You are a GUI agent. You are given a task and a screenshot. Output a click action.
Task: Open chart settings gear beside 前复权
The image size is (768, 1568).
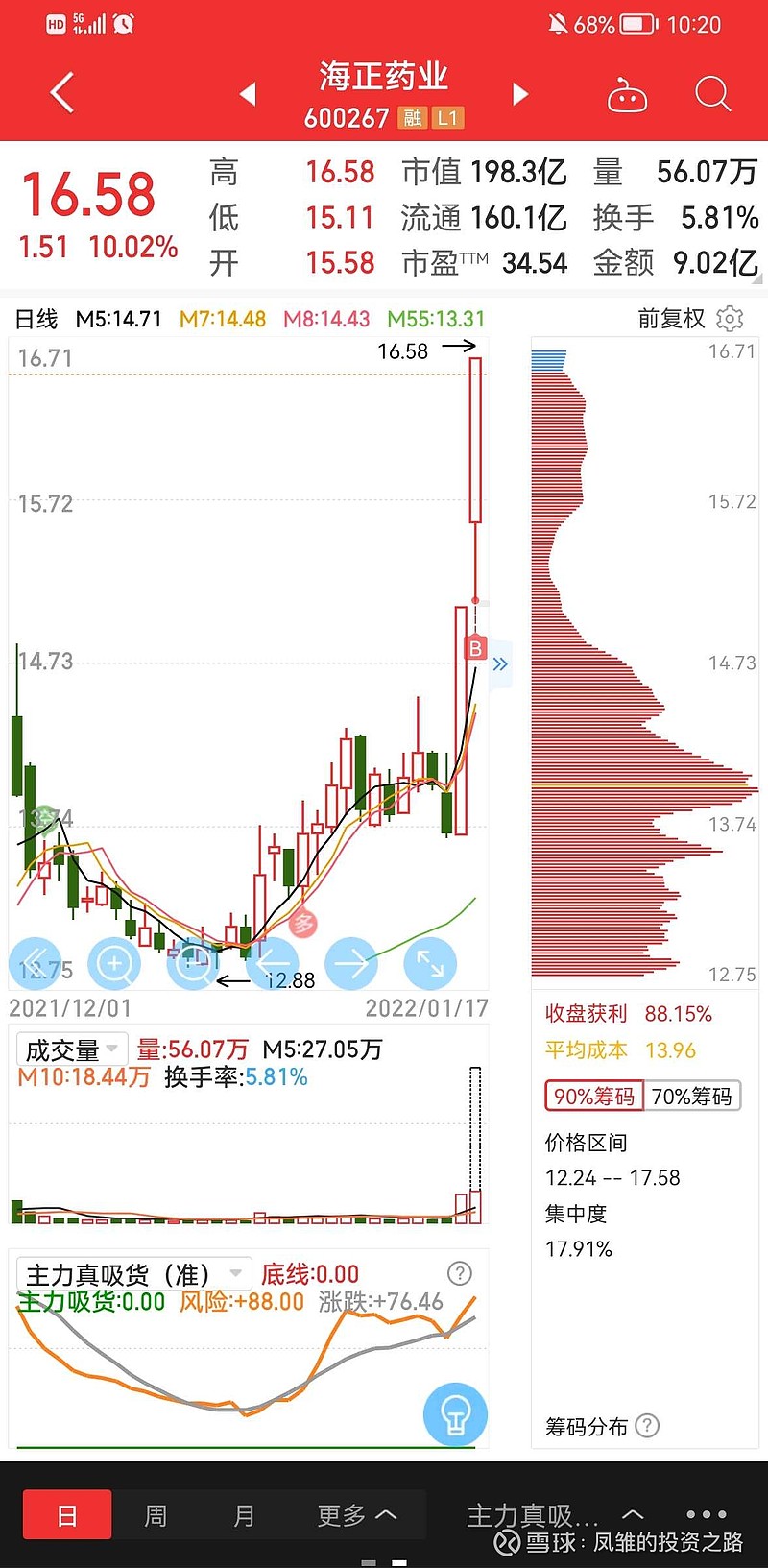[x=730, y=318]
